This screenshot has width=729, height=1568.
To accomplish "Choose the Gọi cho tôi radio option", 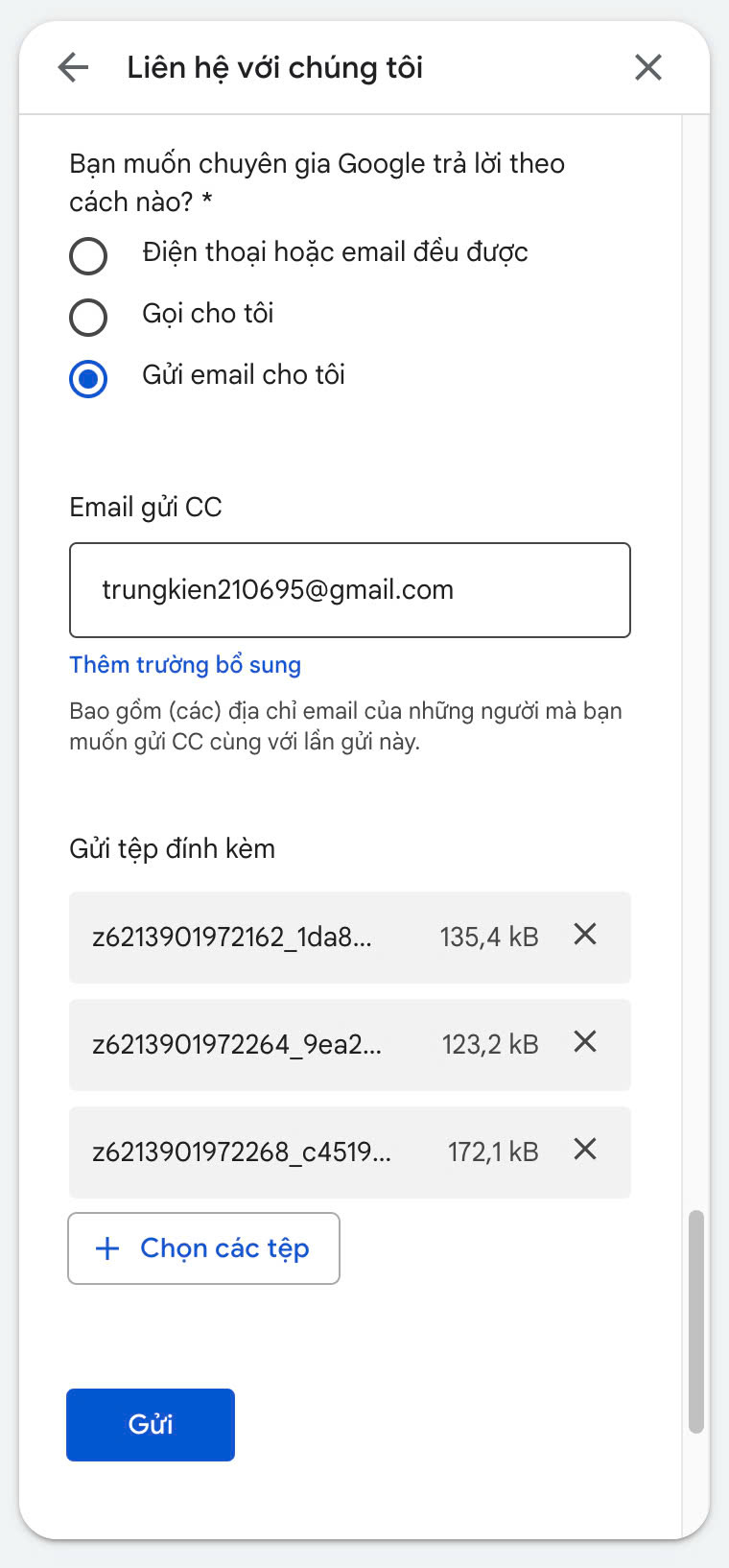I will coord(88,317).
